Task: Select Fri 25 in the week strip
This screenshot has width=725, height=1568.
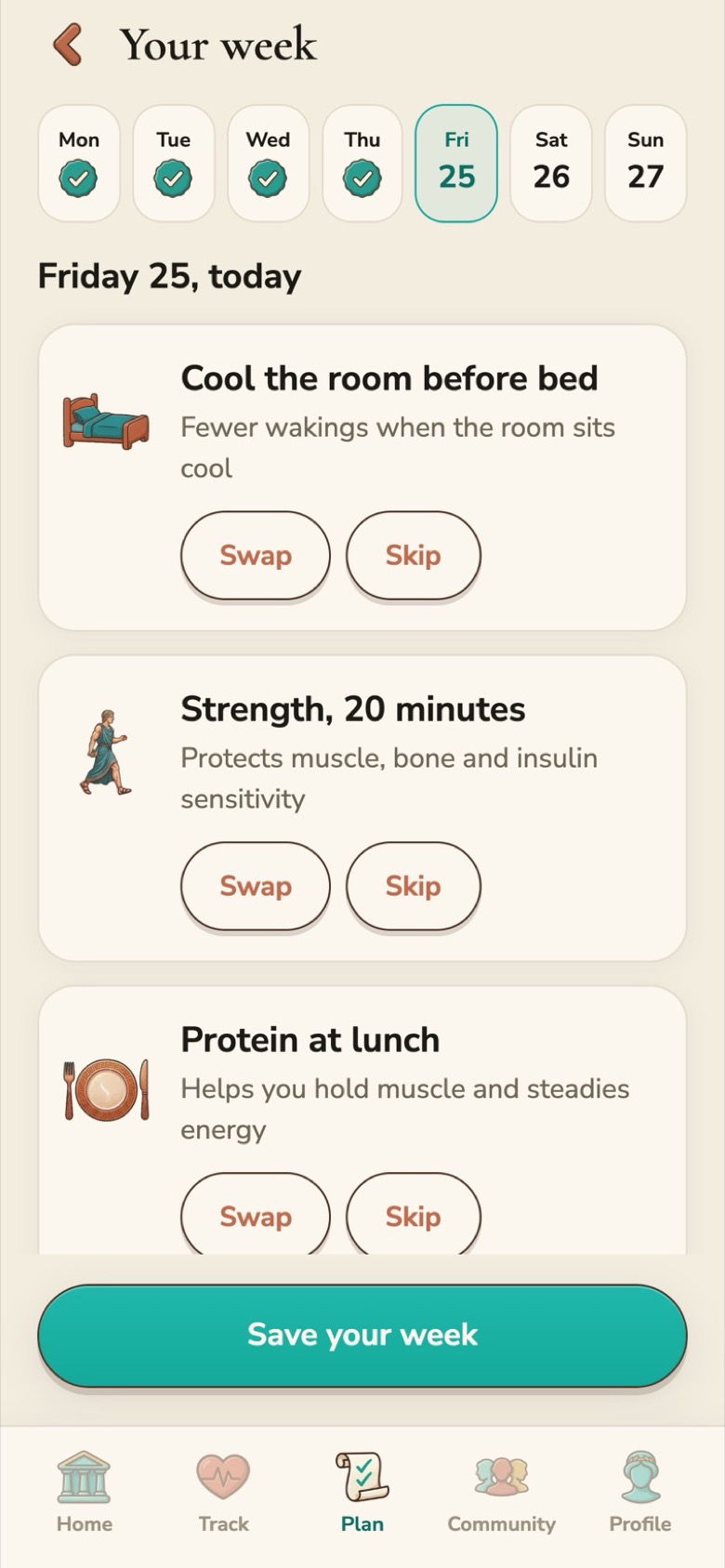Action: click(x=456, y=164)
